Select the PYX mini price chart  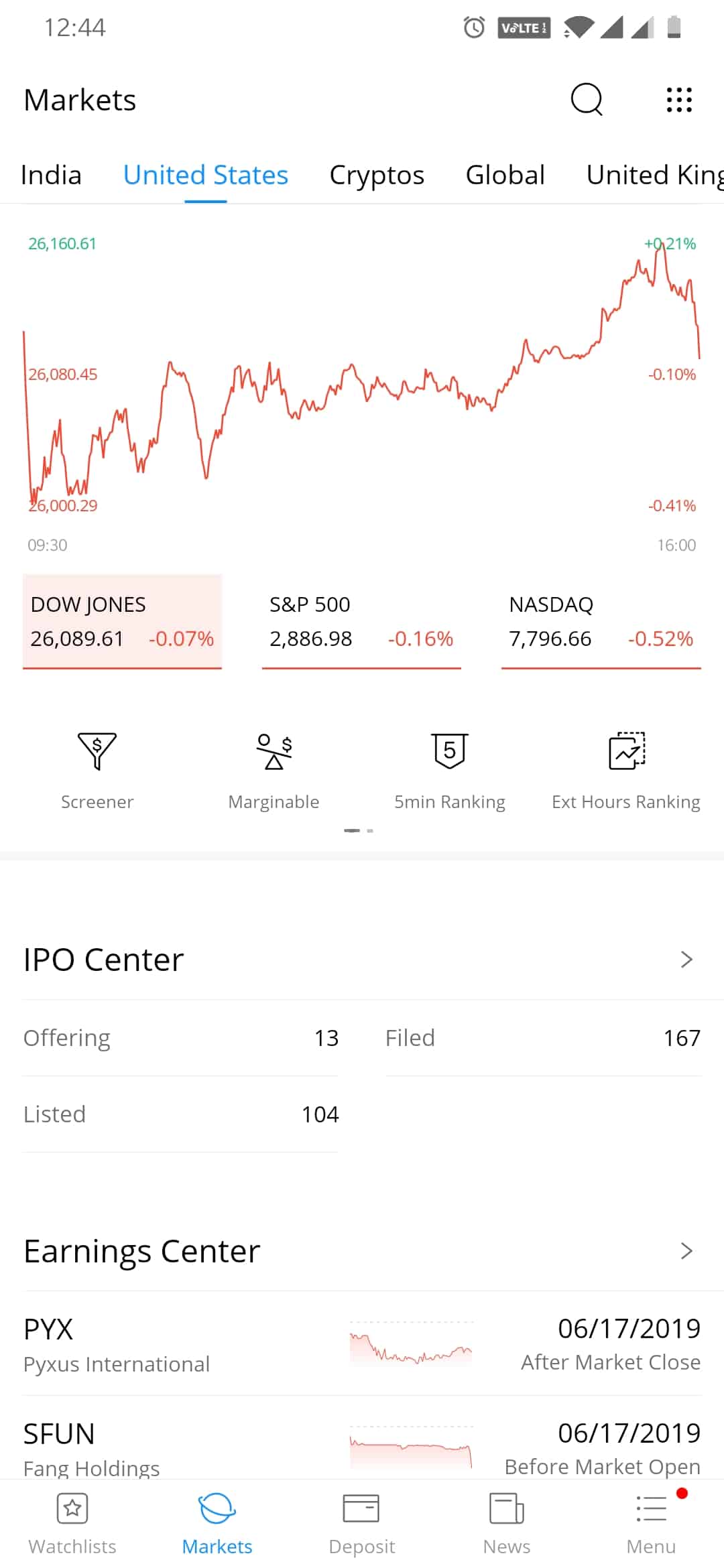pyautogui.click(x=411, y=1347)
